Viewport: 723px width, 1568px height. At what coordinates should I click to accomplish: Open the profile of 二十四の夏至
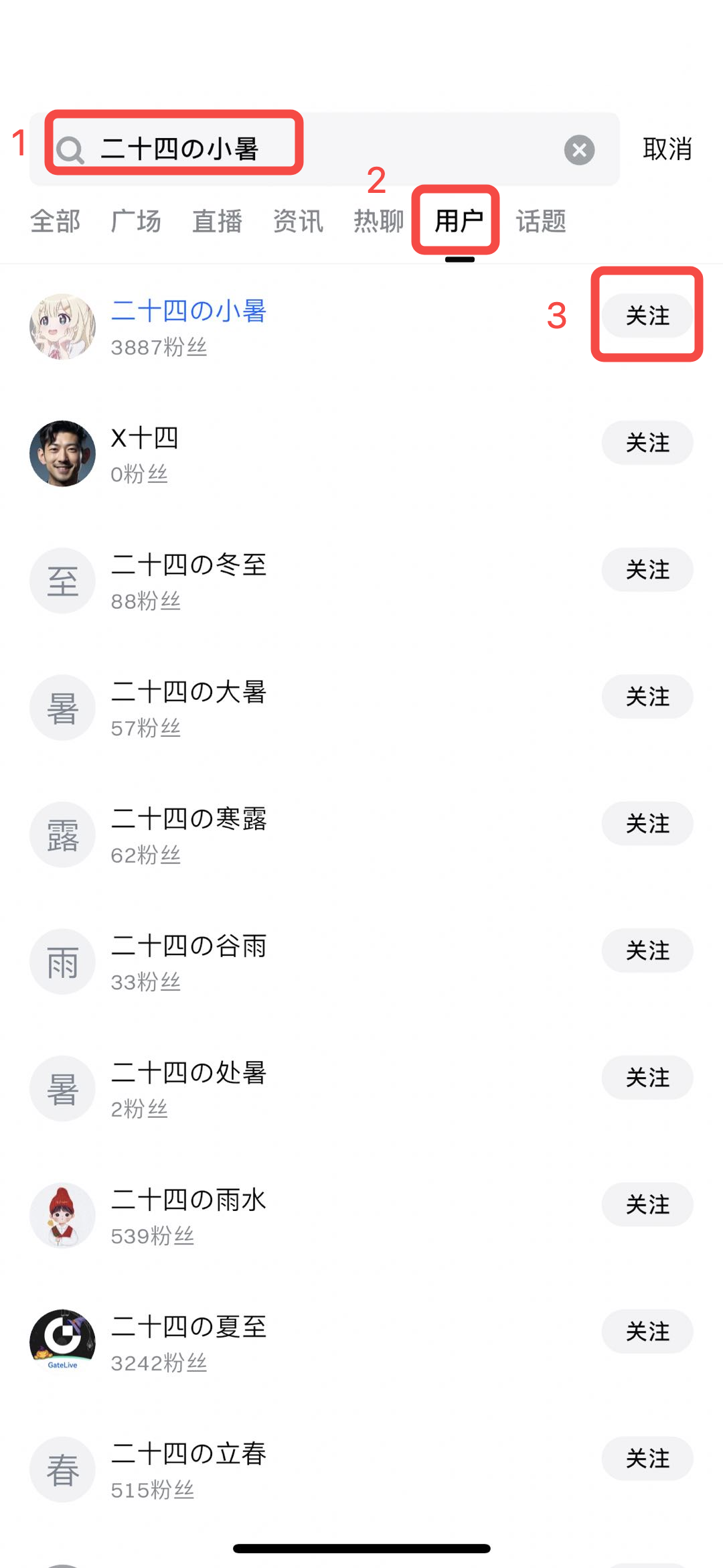point(188,1327)
